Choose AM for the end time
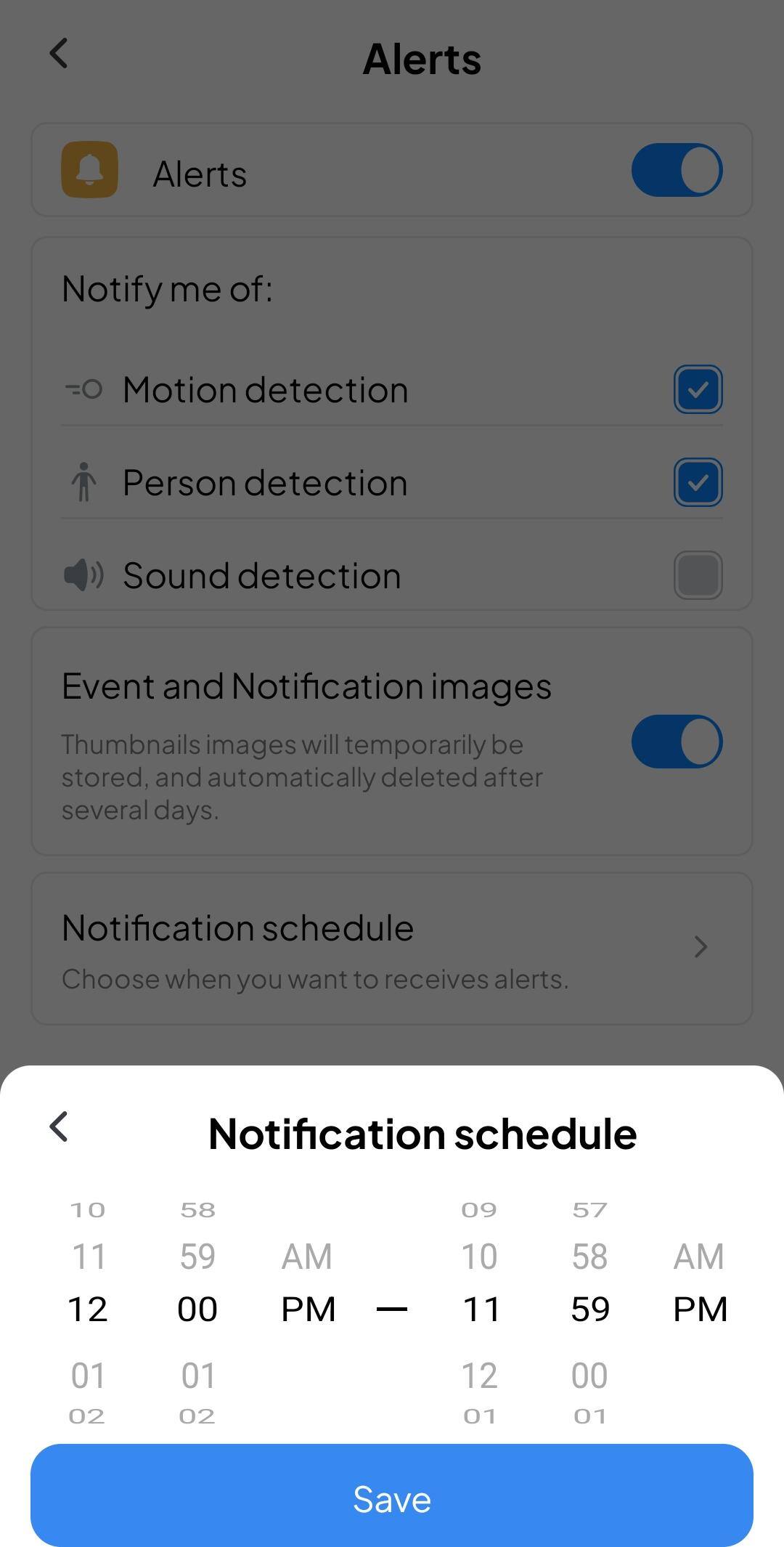 [x=699, y=1256]
